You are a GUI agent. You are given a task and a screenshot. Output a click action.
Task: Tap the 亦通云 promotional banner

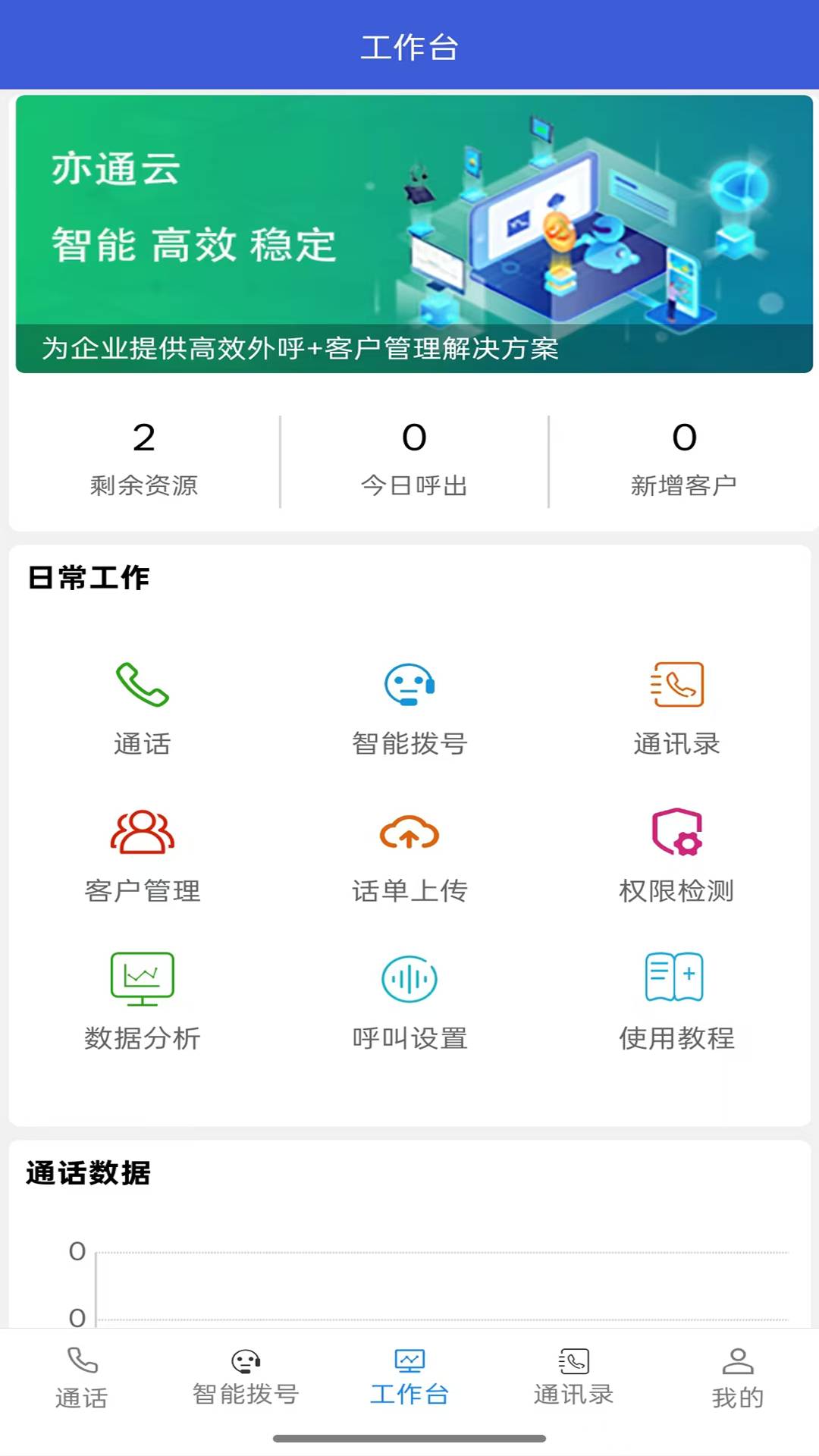point(409,231)
